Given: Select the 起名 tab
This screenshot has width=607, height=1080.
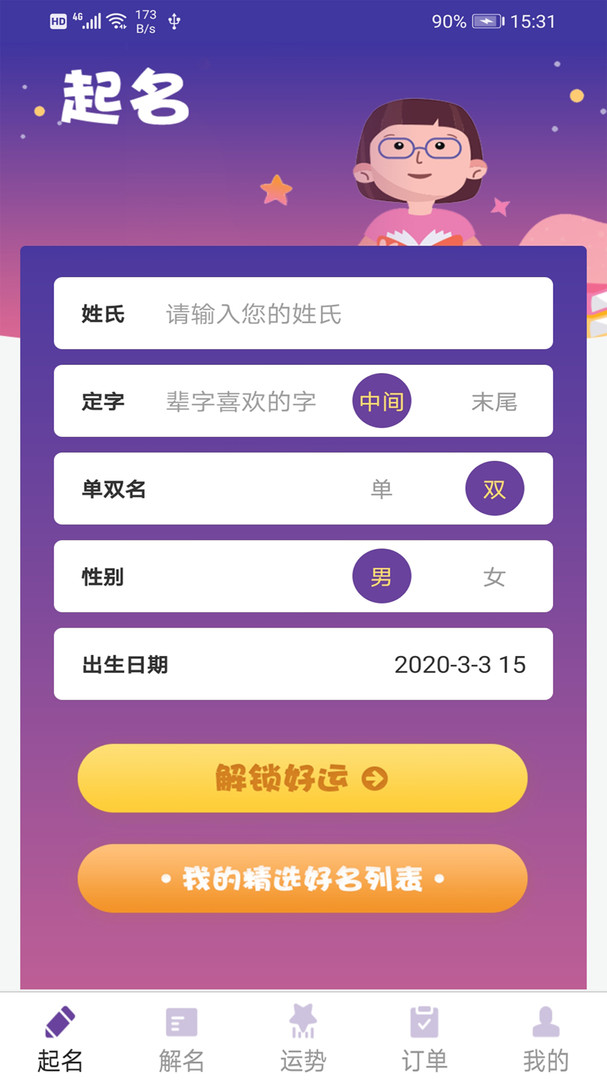Looking at the screenshot, I should tap(60, 1038).
